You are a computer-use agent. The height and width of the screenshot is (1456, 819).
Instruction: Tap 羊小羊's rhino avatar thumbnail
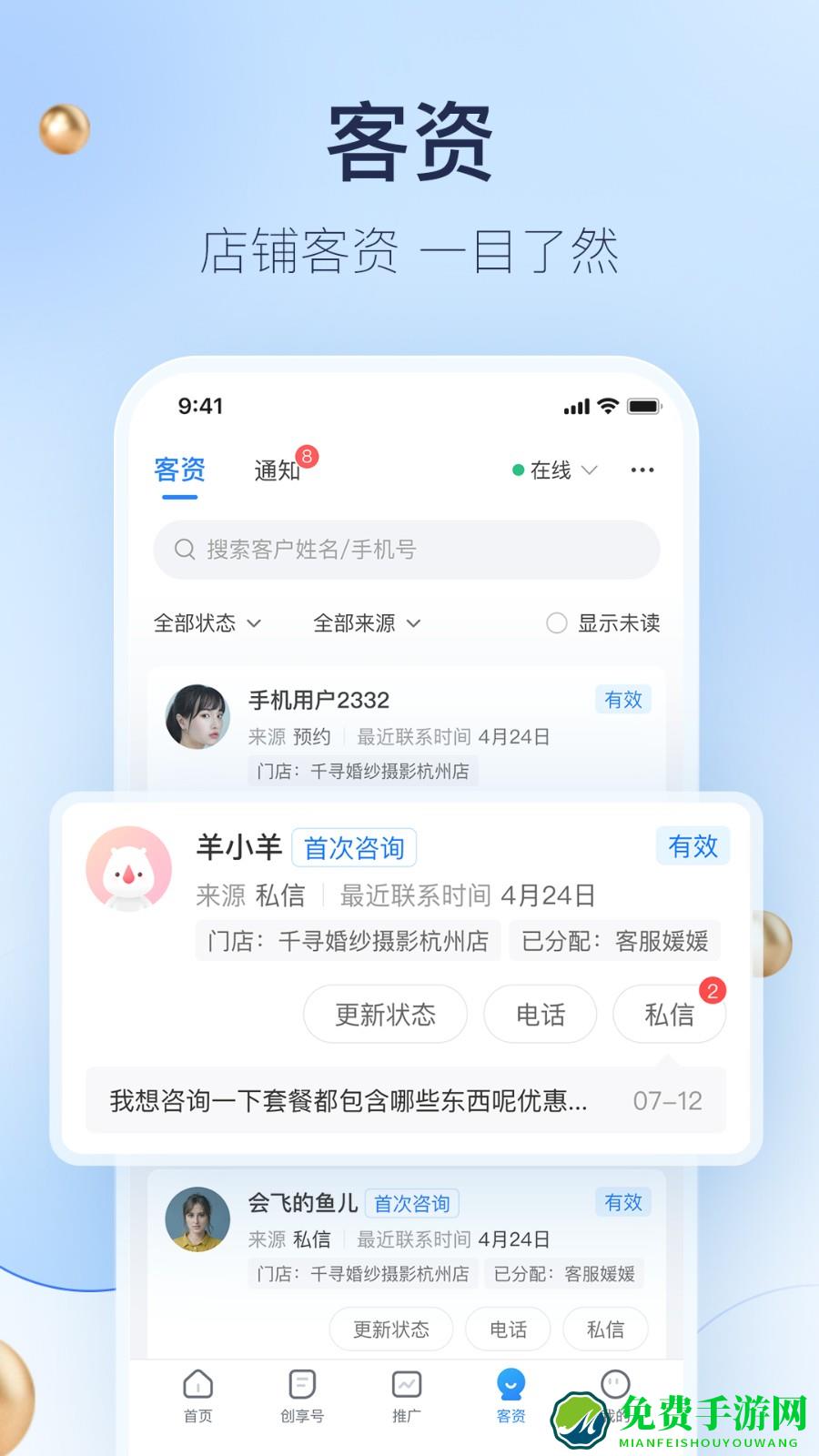click(x=130, y=869)
